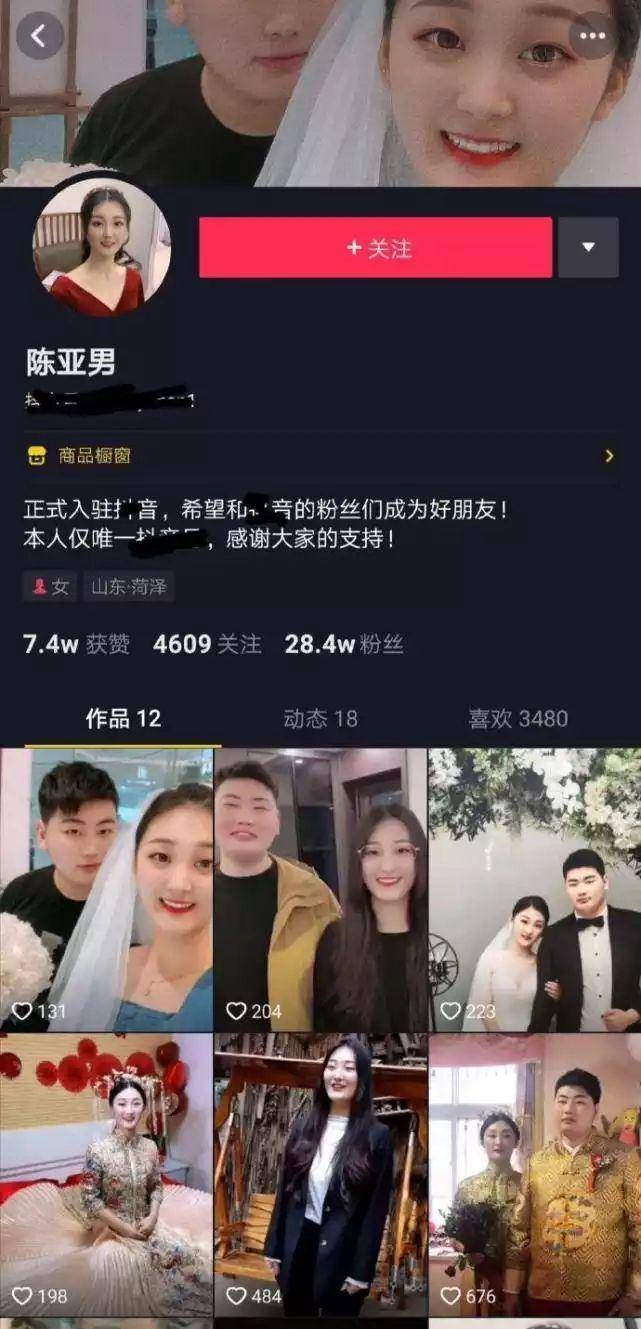Viewport: 641px width, 1329px height.
Task: Open the profile avatar picture
Action: point(101,248)
